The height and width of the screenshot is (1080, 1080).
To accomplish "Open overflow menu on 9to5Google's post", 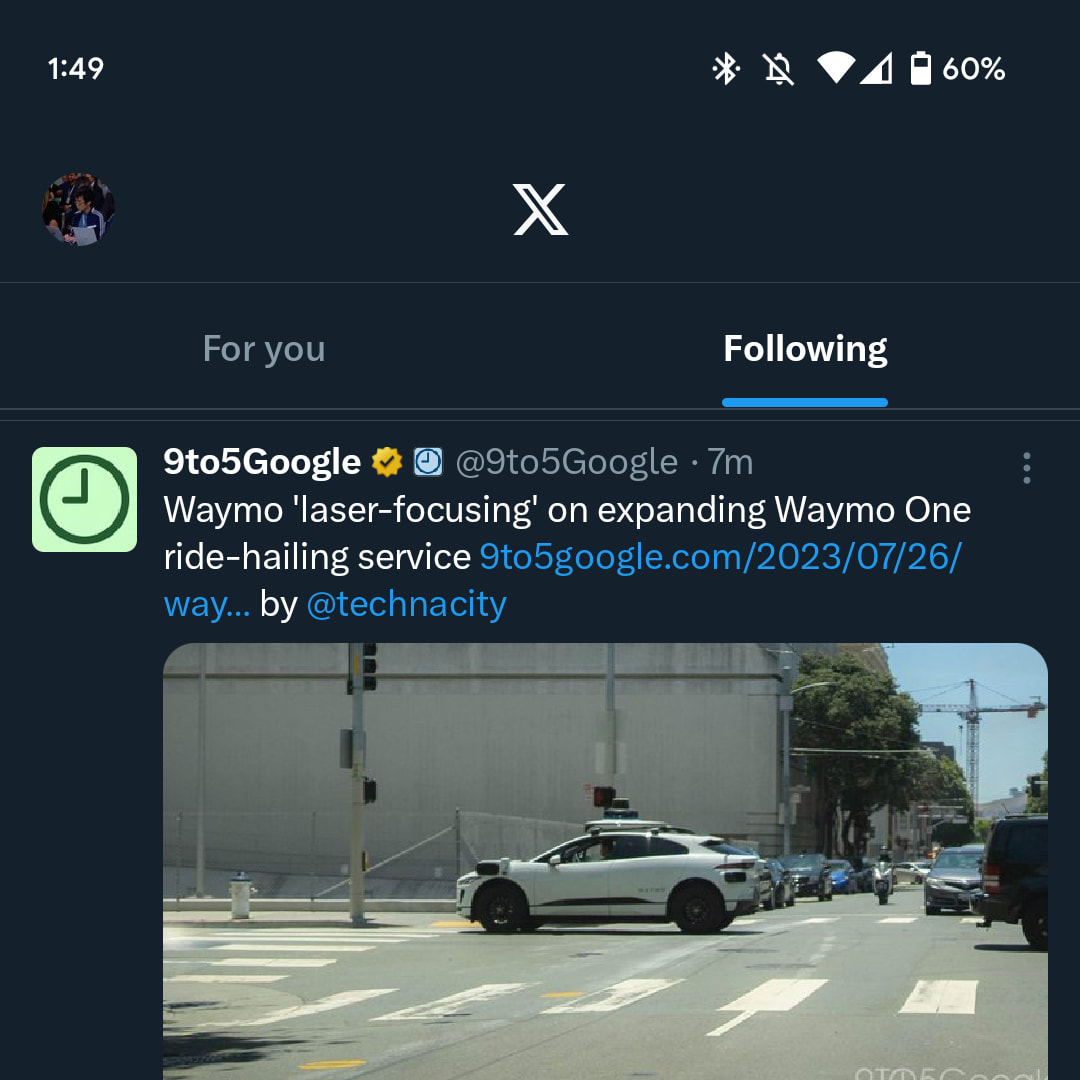I will tap(1026, 467).
